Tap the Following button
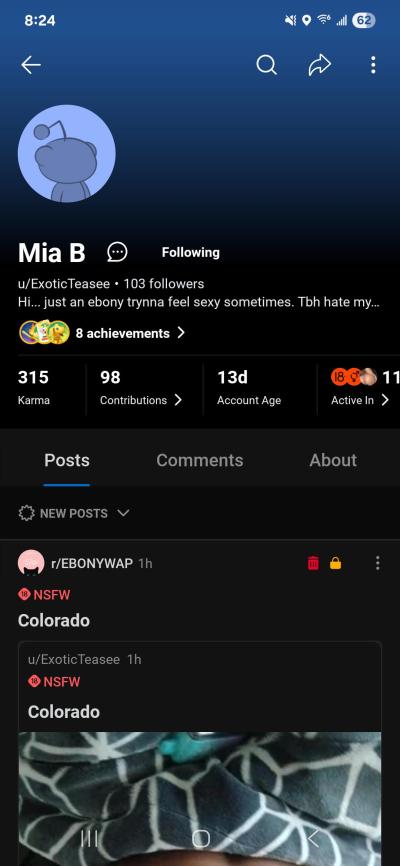The height and width of the screenshot is (866, 400). (x=191, y=252)
